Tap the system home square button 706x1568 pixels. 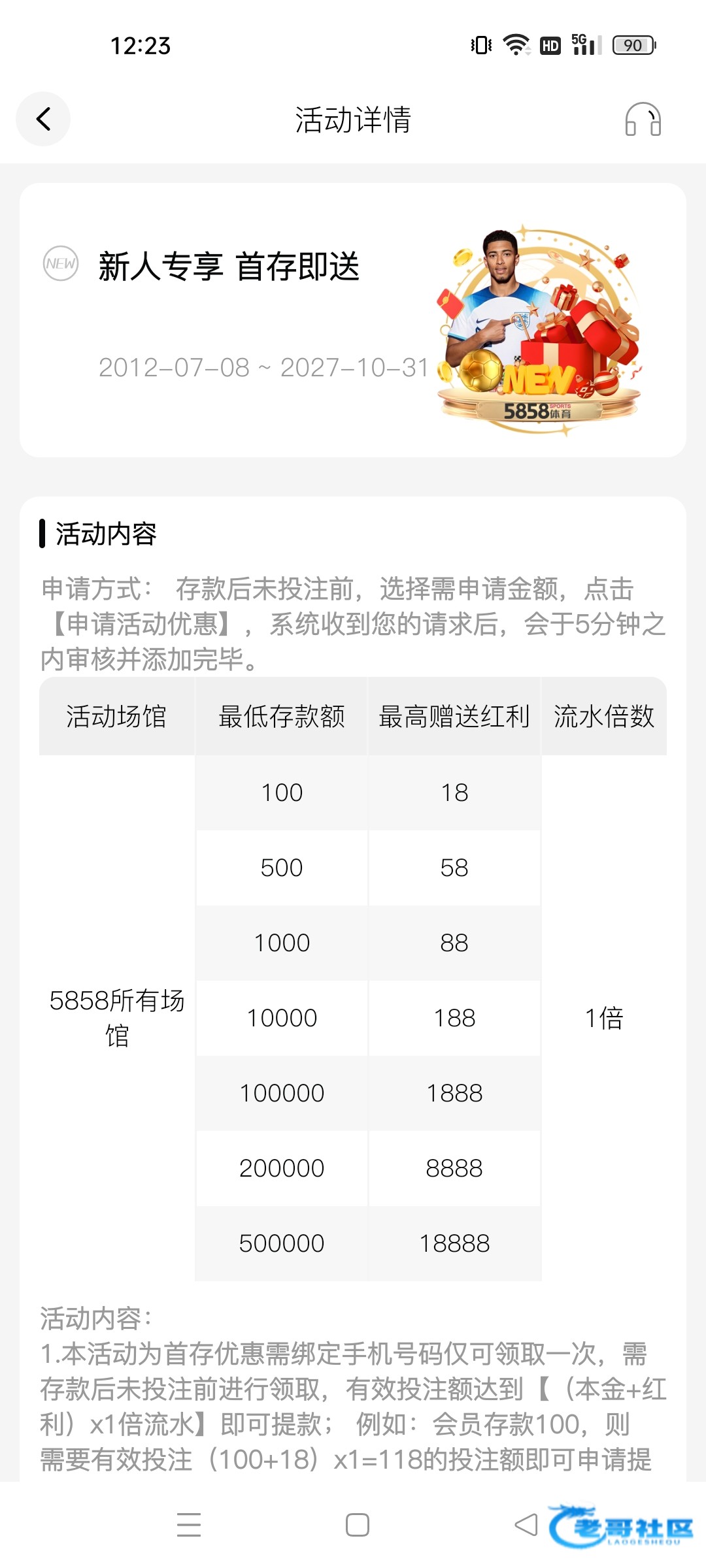357,1525
